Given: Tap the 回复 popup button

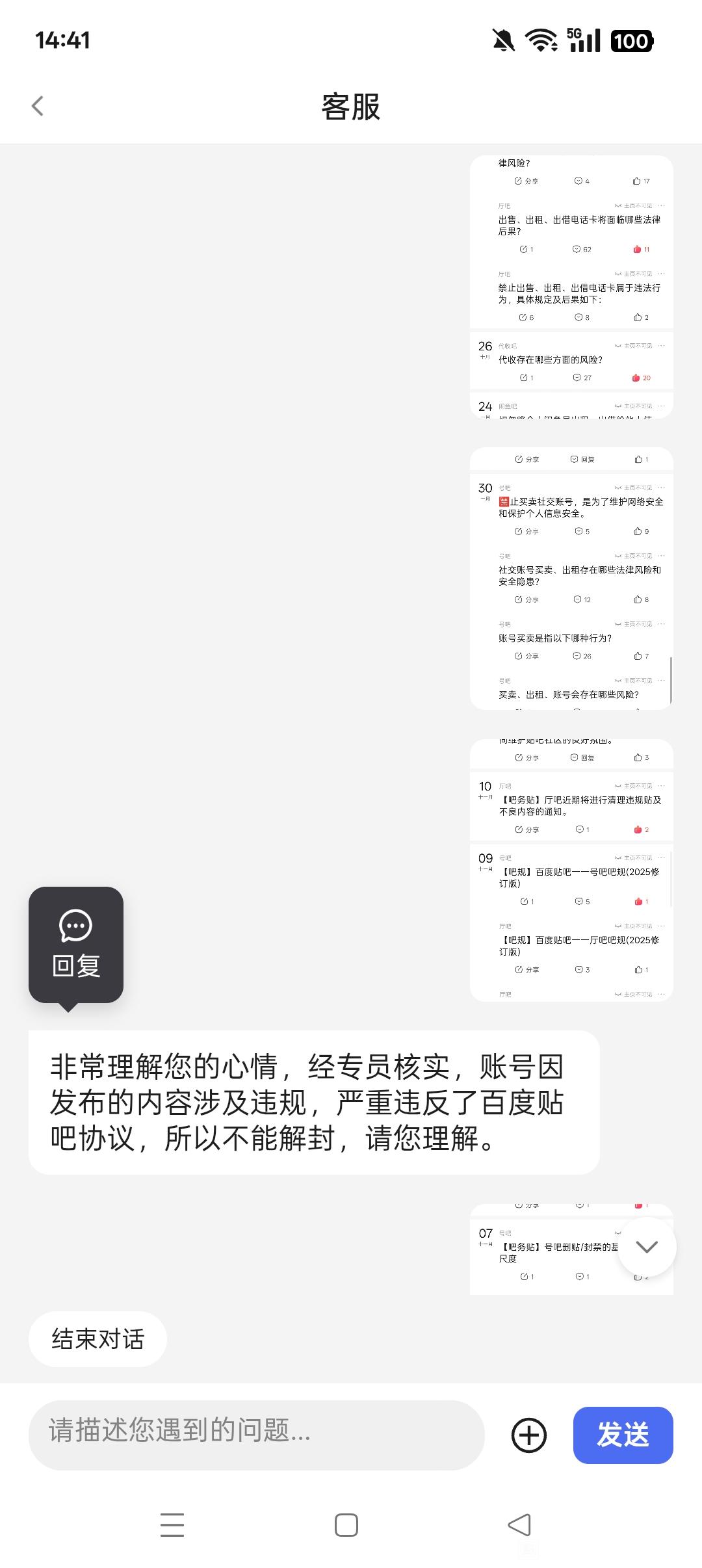Looking at the screenshot, I should (x=76, y=944).
